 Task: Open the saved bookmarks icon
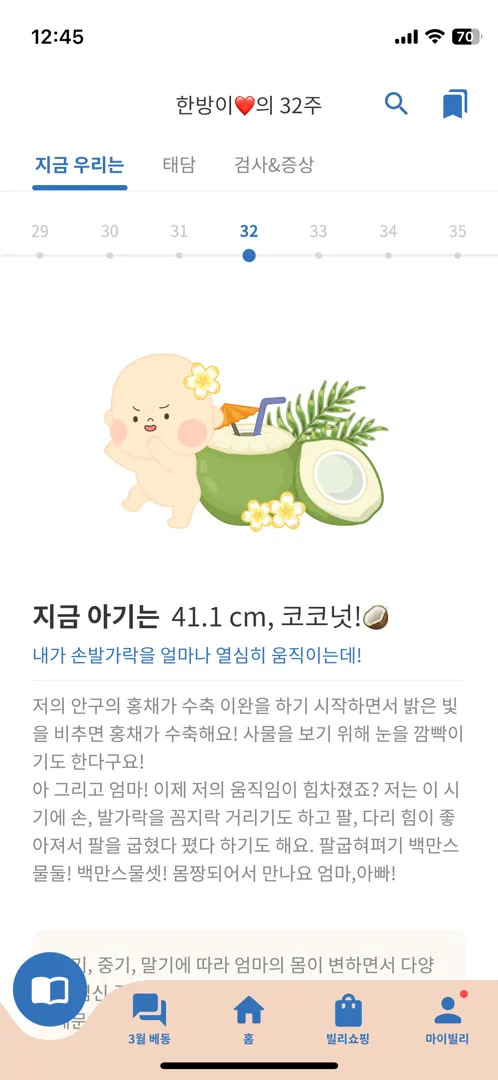tap(455, 105)
